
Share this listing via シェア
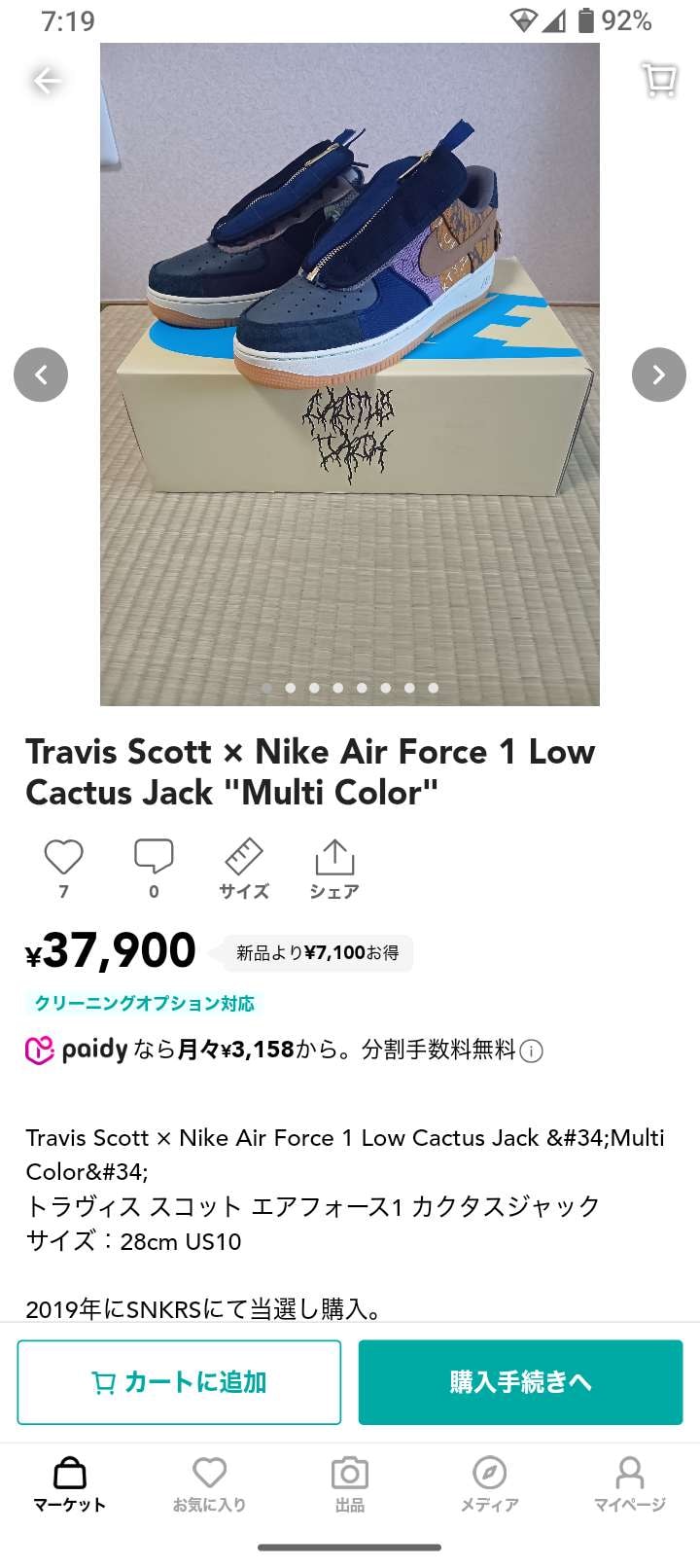tap(334, 869)
